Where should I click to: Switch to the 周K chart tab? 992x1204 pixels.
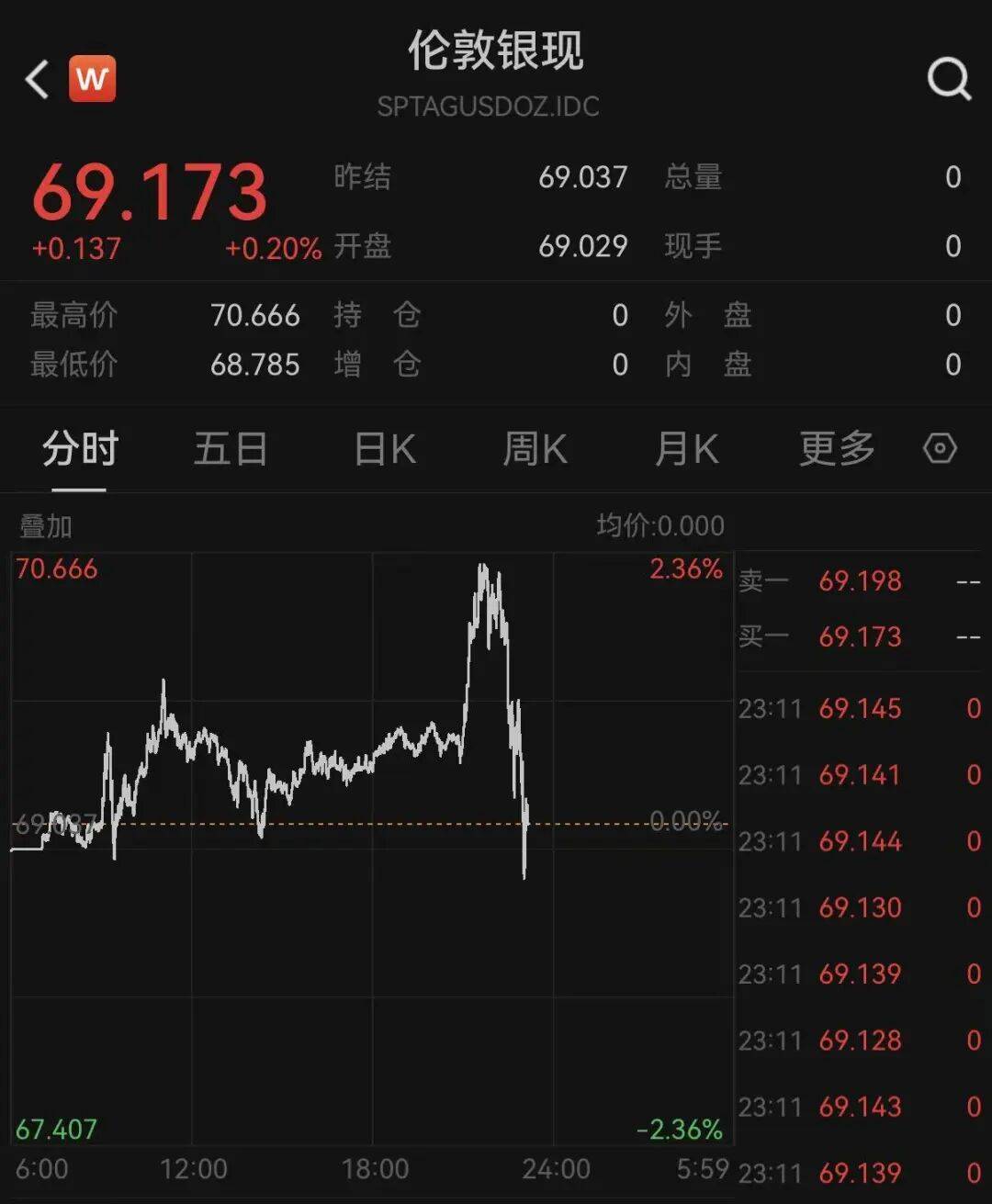535,450
